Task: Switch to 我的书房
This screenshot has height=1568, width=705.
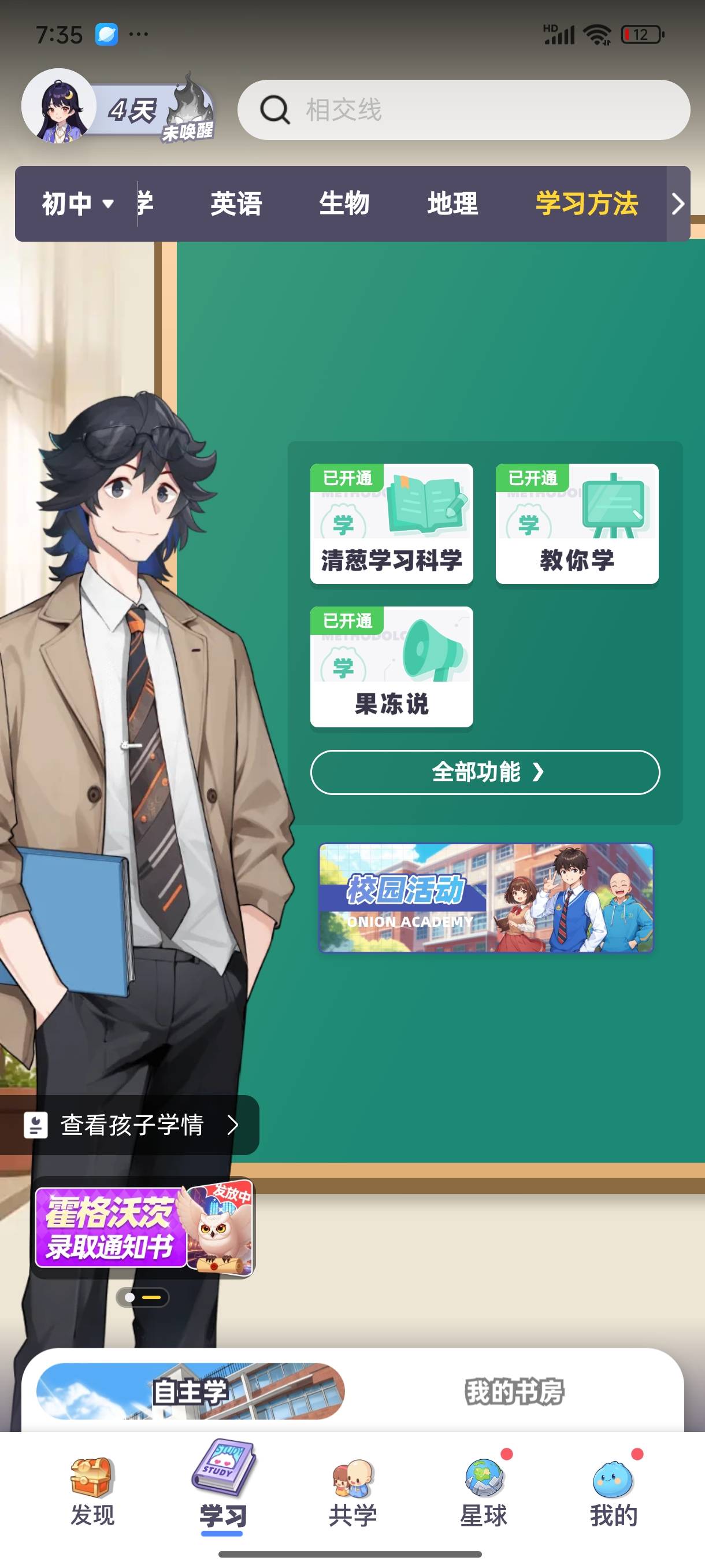Action: (514, 1392)
